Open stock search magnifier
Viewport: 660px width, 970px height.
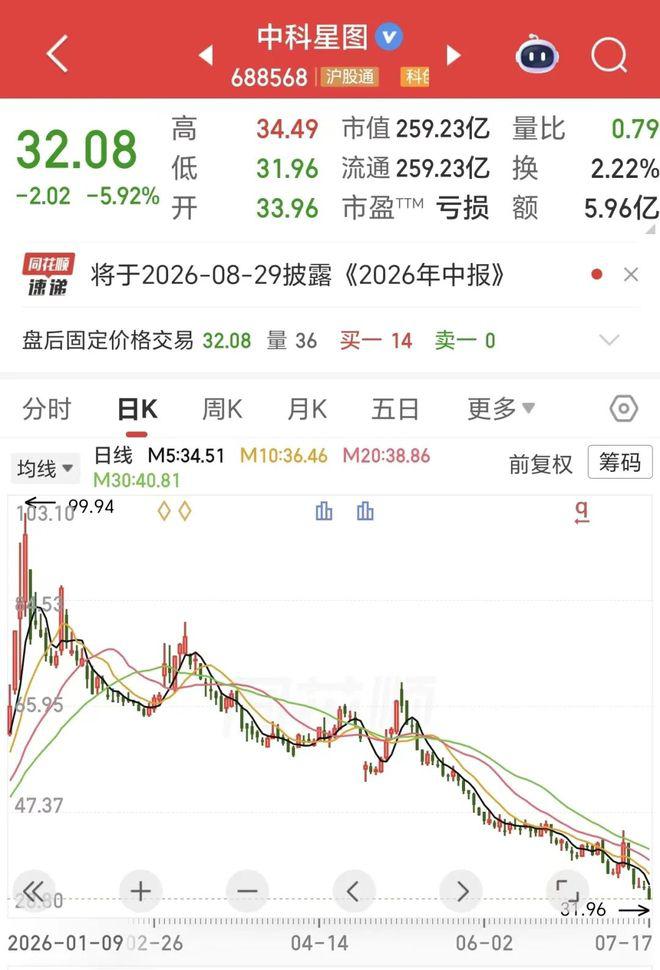(609, 54)
